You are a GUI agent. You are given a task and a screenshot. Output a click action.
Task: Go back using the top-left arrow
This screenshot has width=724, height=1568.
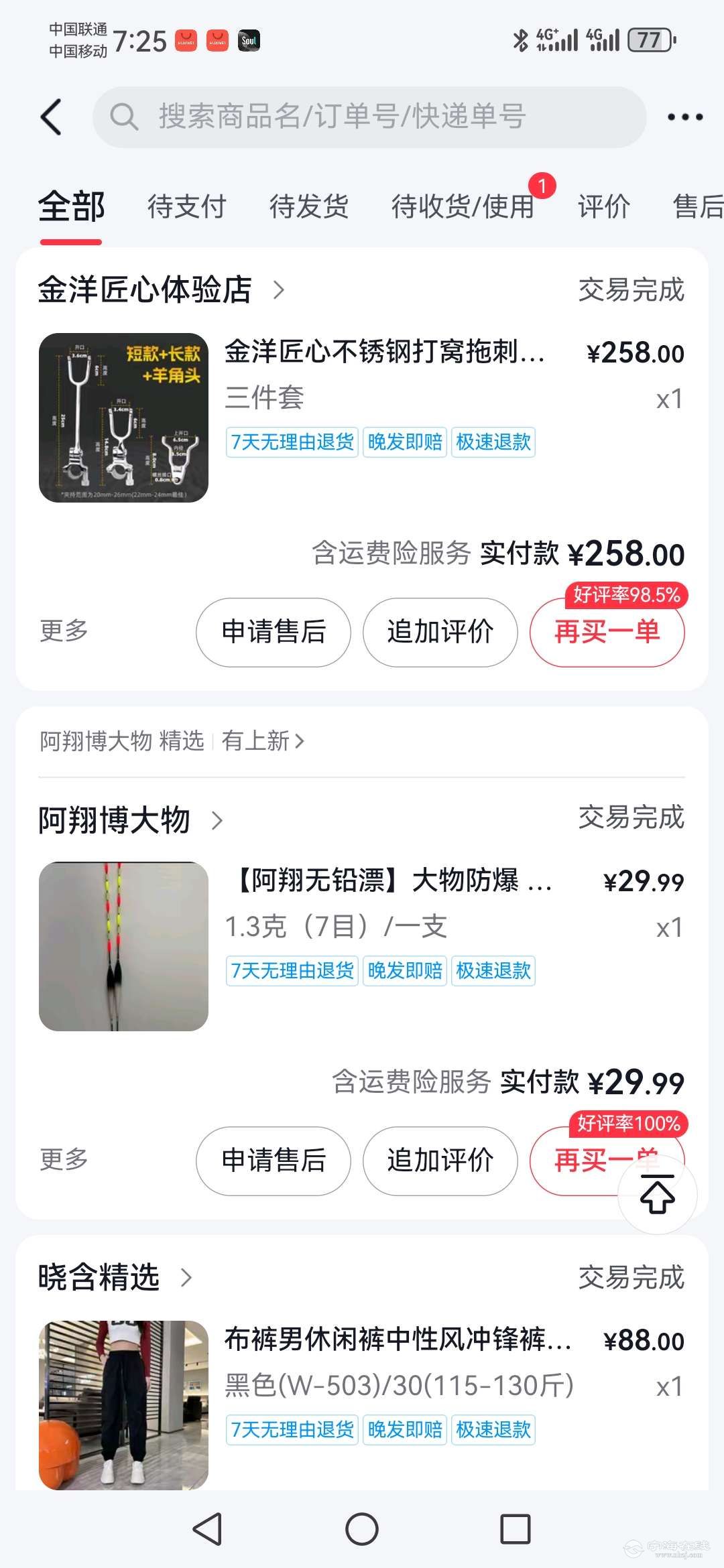(52, 117)
